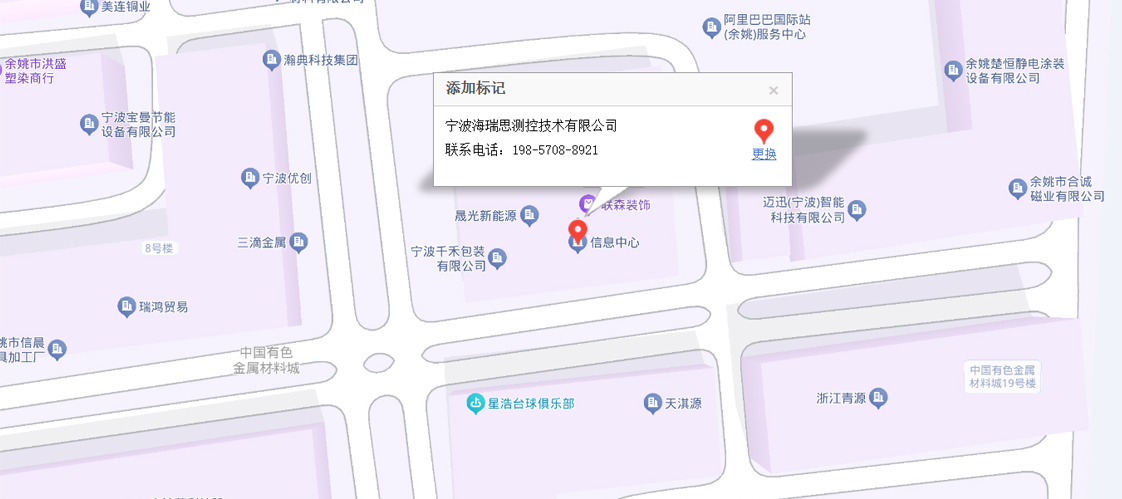Tap the 阿里巴巴国际站服务中心 marker
The image size is (1122, 499).
[710, 26]
